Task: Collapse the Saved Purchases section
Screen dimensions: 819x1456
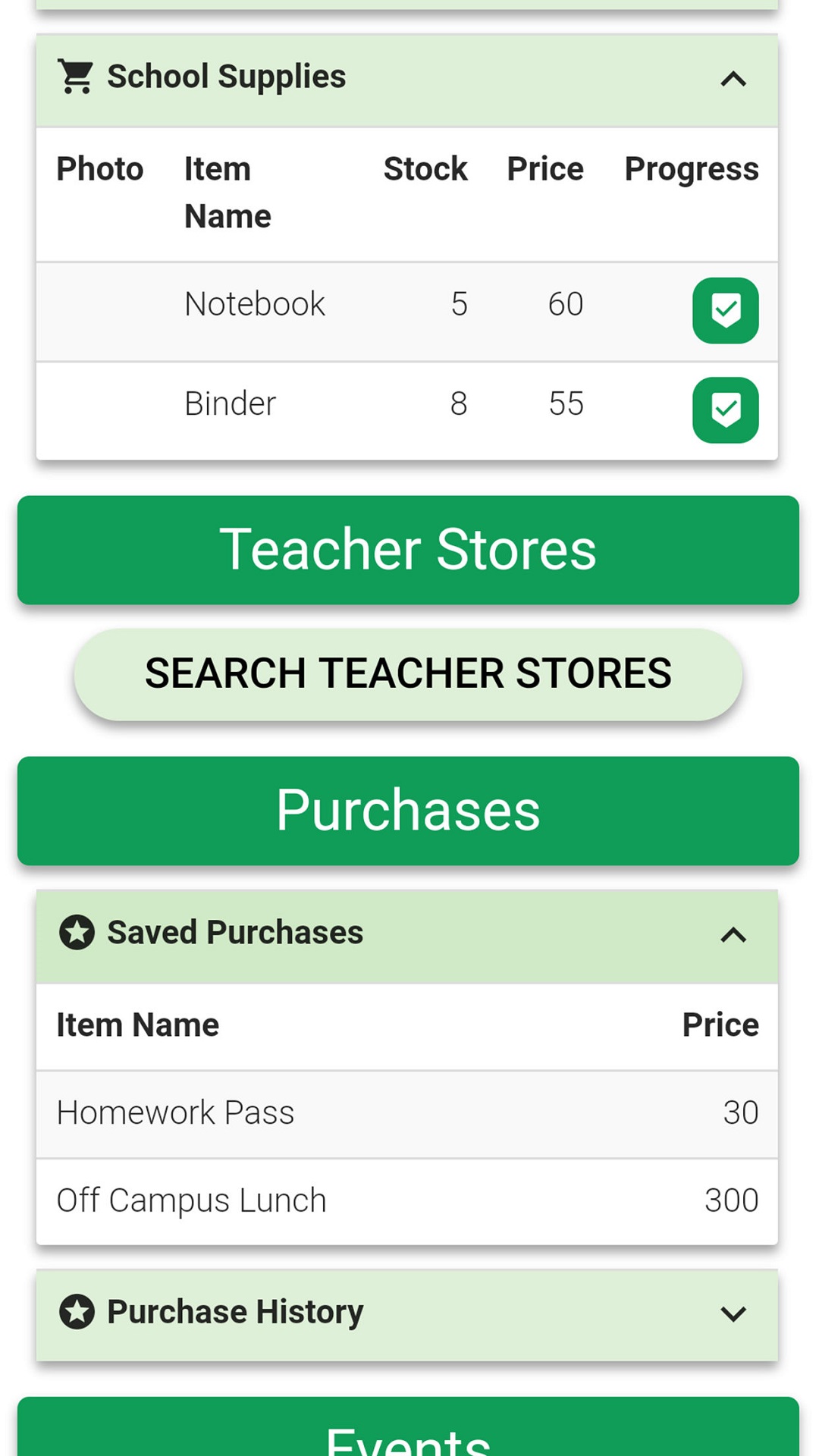Action: (732, 935)
